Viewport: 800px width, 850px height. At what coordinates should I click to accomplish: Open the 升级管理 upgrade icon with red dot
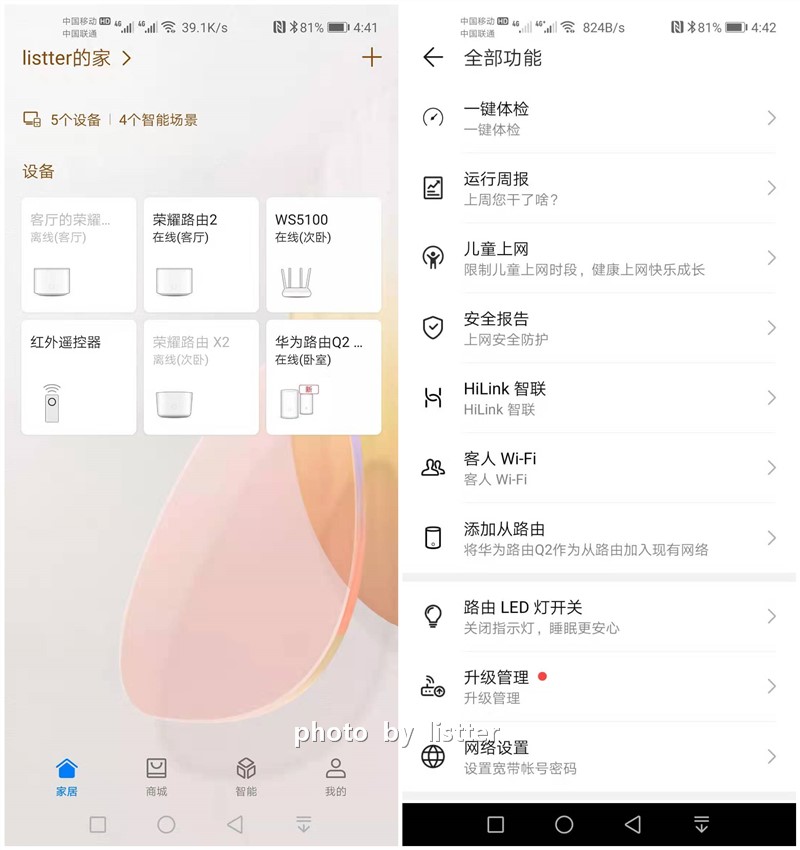(432, 687)
